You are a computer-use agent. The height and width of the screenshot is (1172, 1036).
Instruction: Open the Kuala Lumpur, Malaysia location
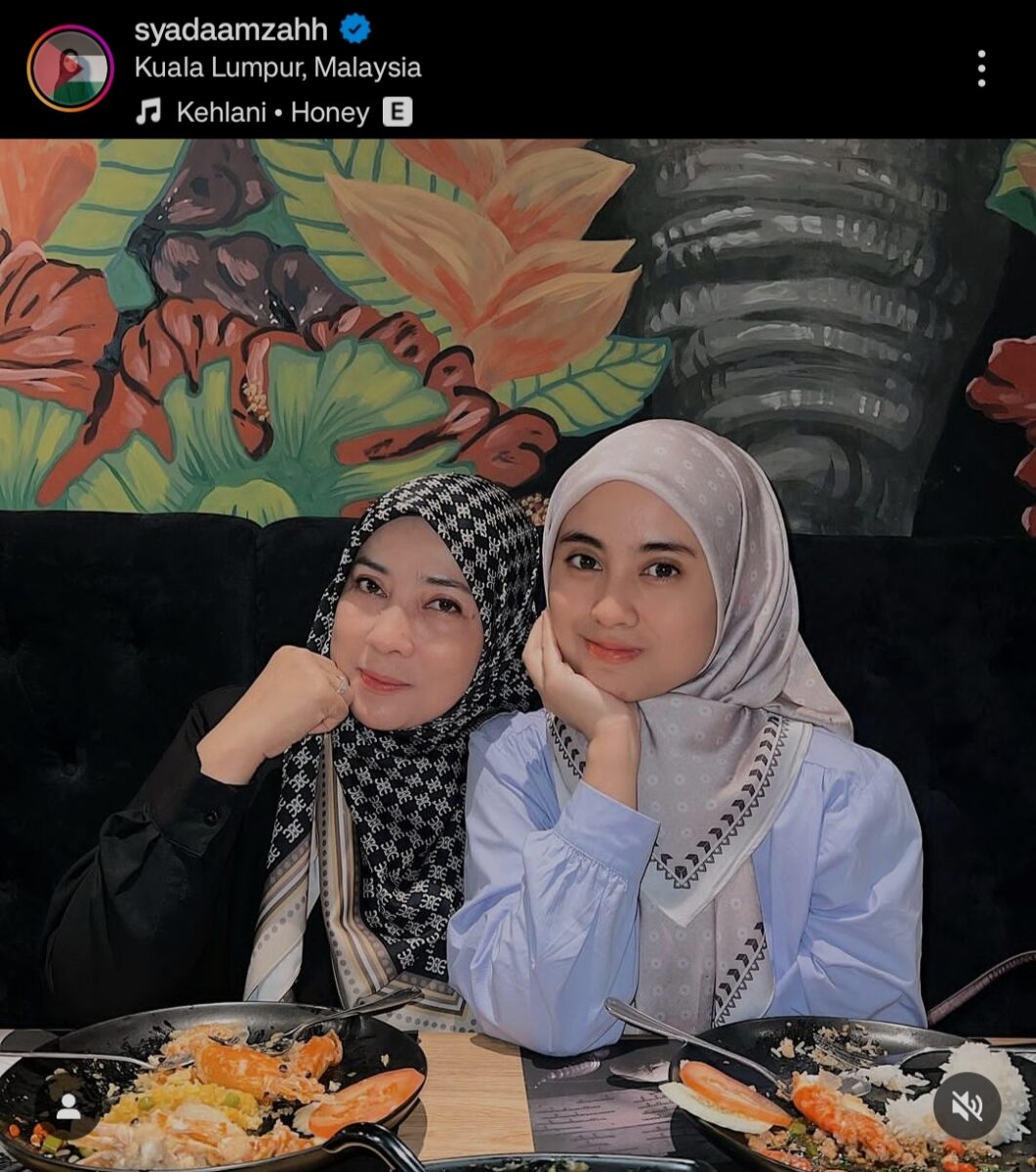(277, 68)
